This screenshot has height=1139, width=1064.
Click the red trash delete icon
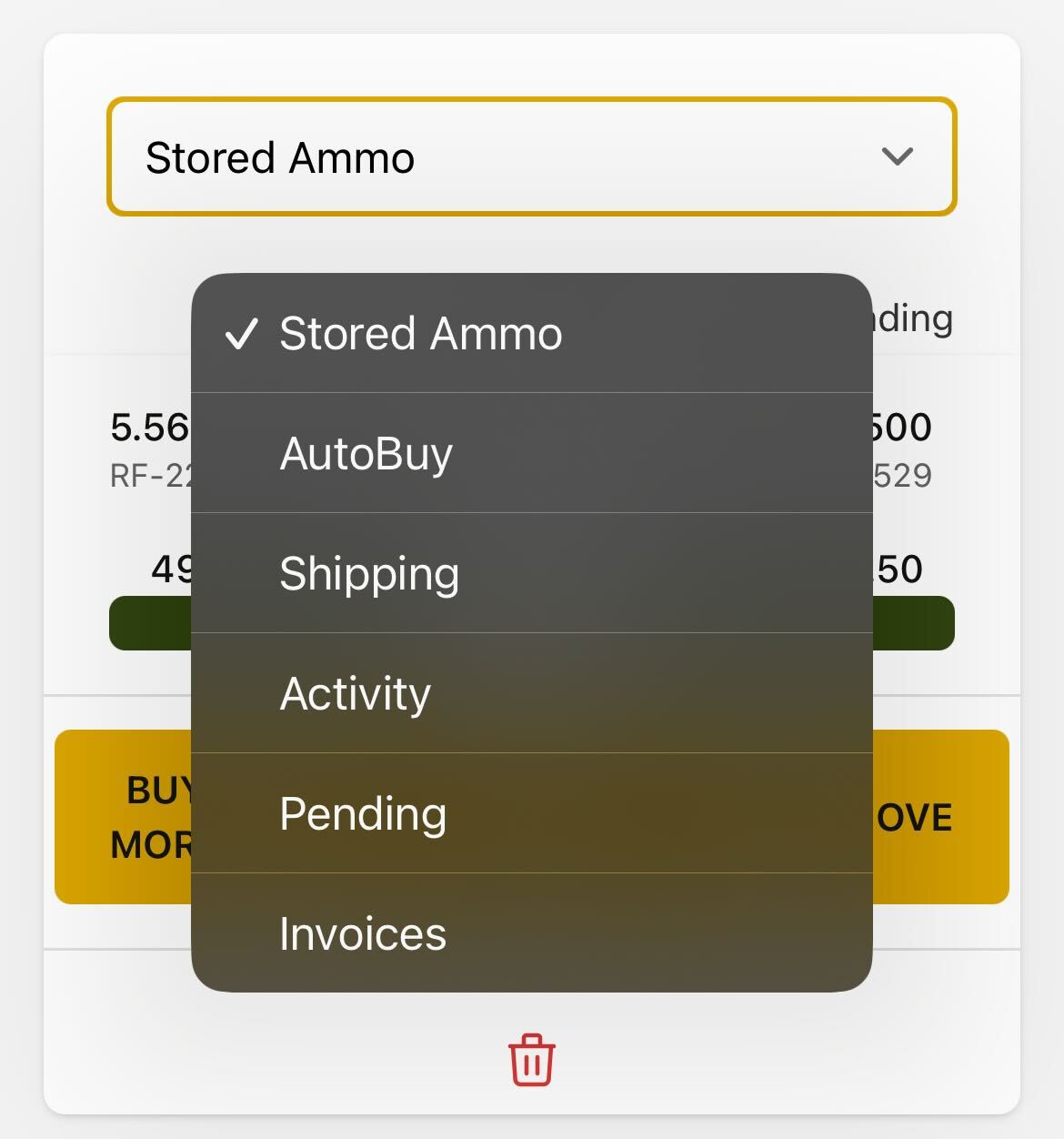[x=531, y=1059]
